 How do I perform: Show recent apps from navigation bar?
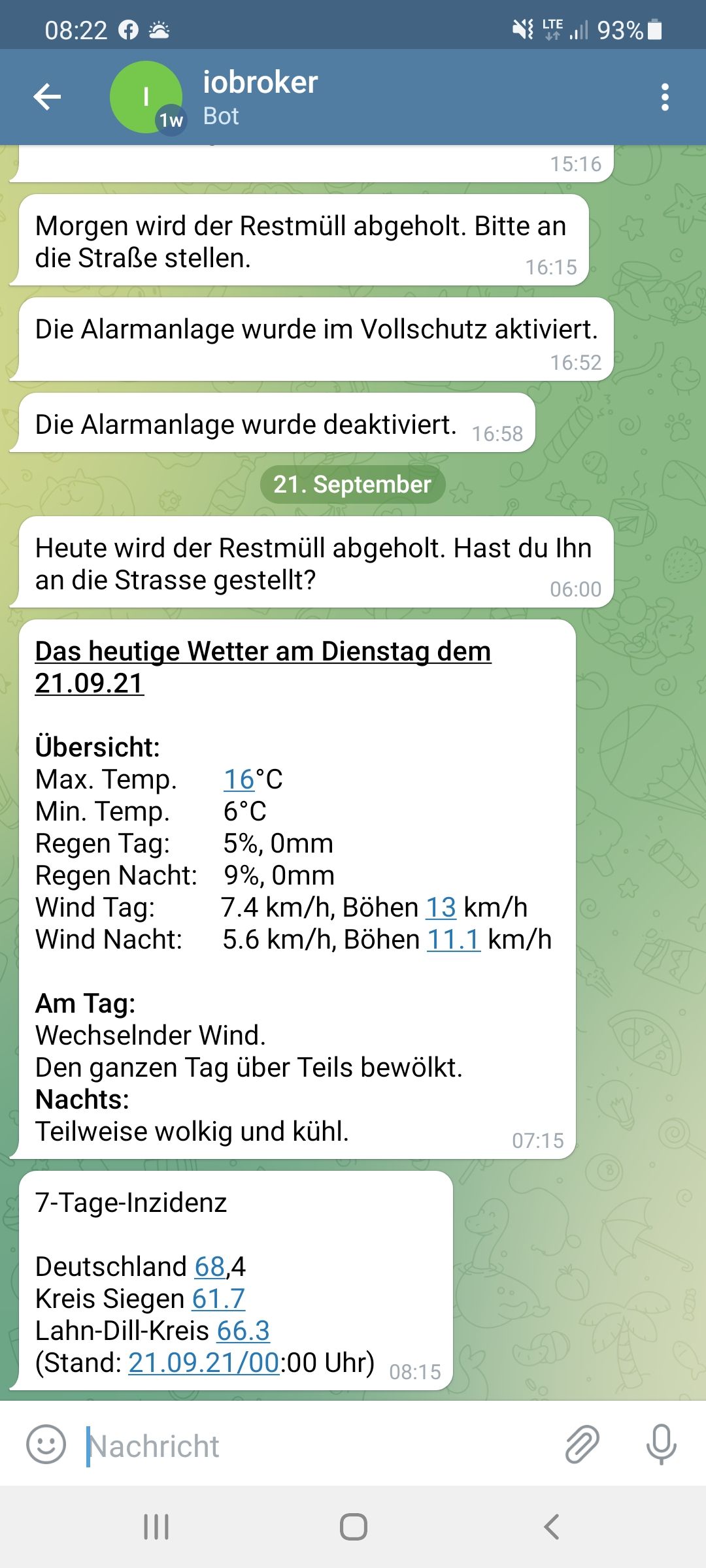click(156, 1527)
